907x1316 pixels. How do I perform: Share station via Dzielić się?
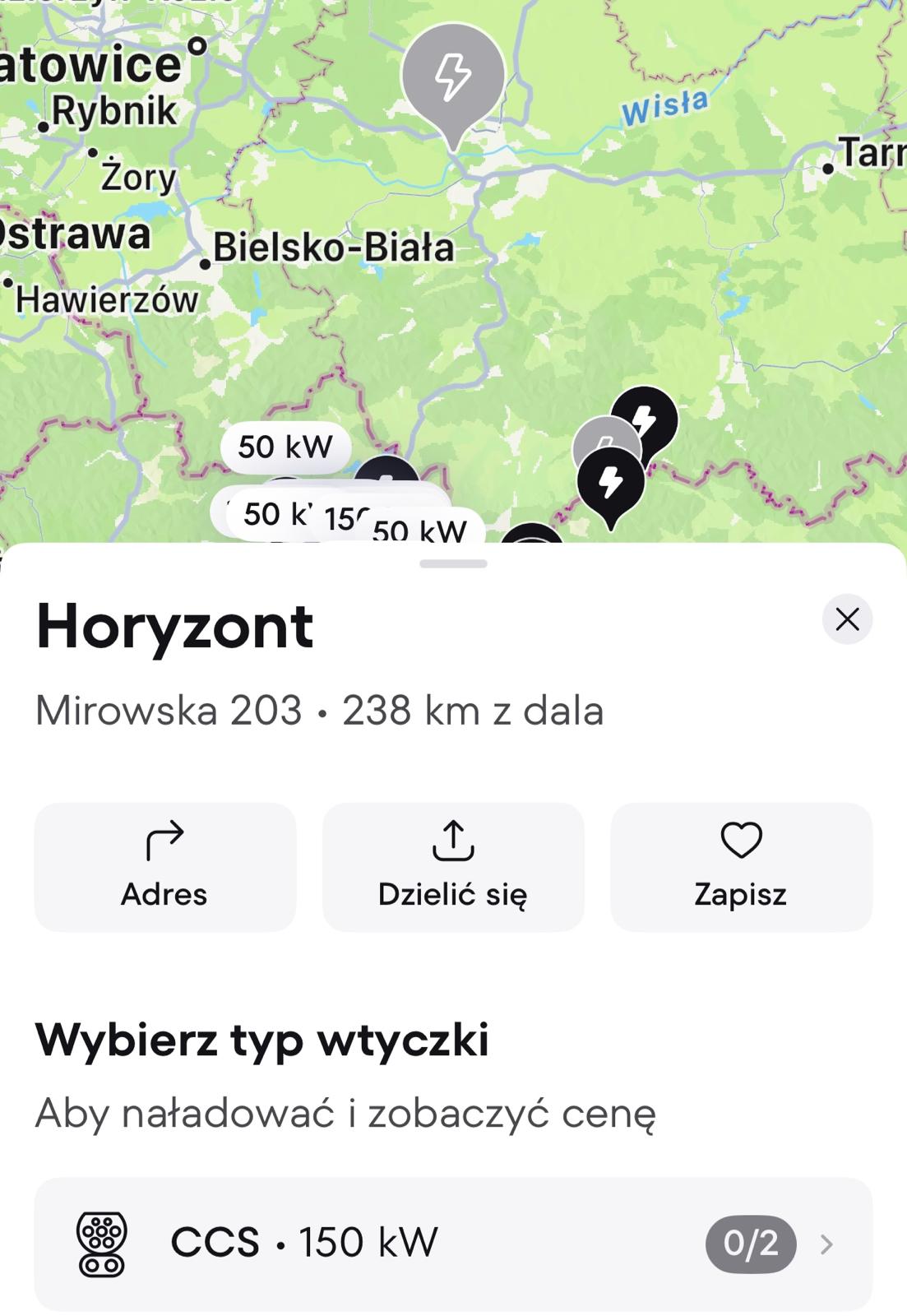[x=453, y=867]
